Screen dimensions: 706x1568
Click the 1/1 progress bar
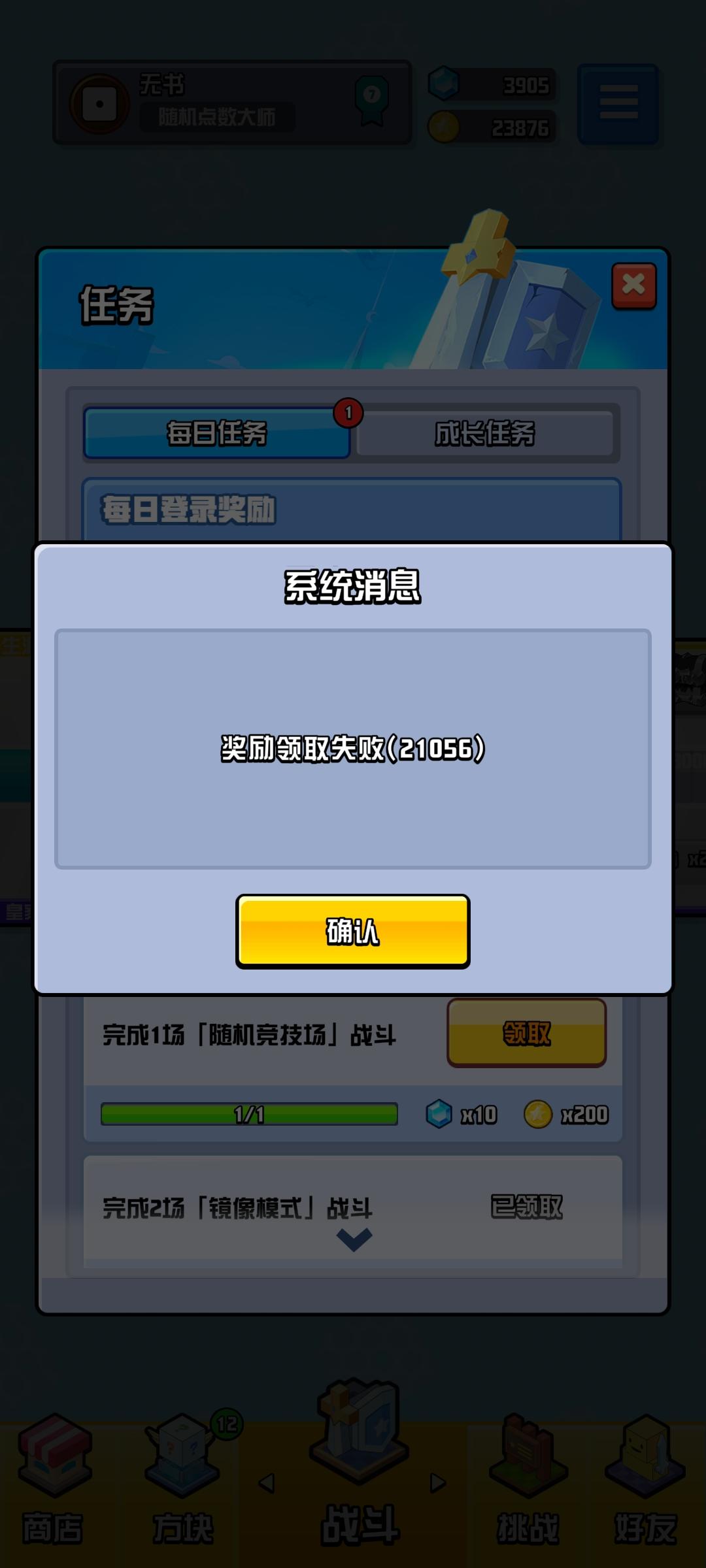tap(248, 1117)
